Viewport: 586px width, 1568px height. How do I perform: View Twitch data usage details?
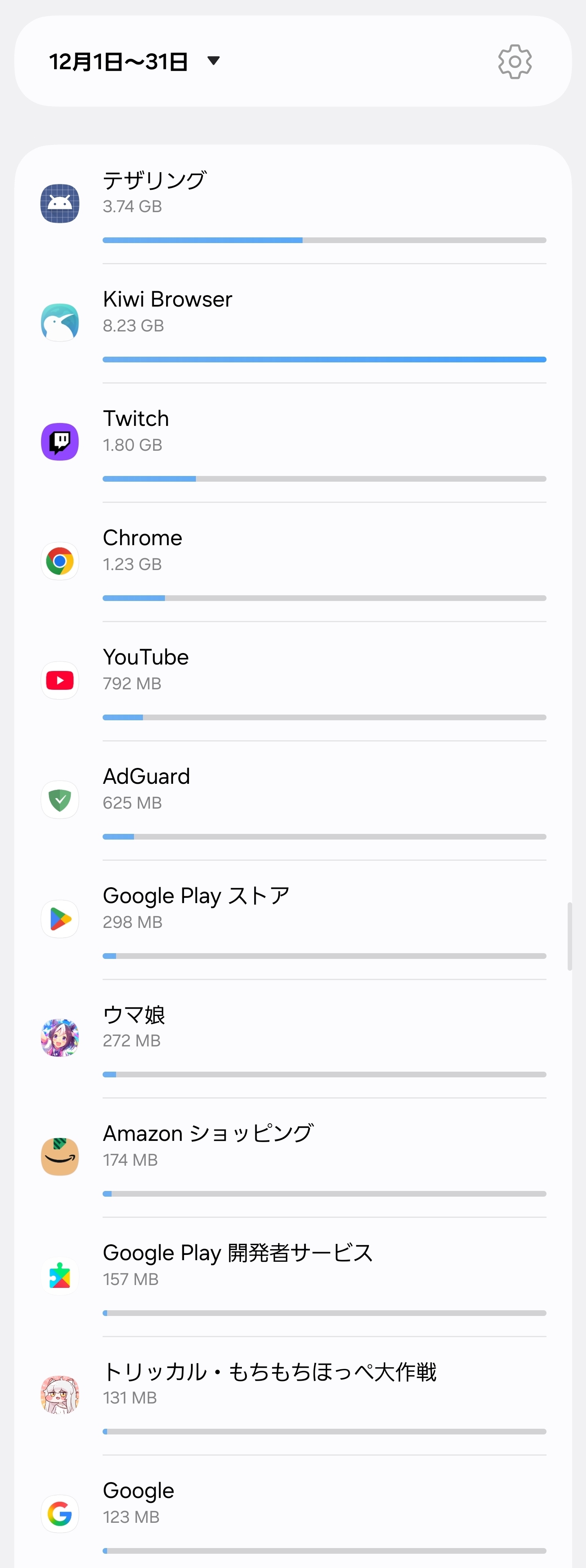coord(293,443)
